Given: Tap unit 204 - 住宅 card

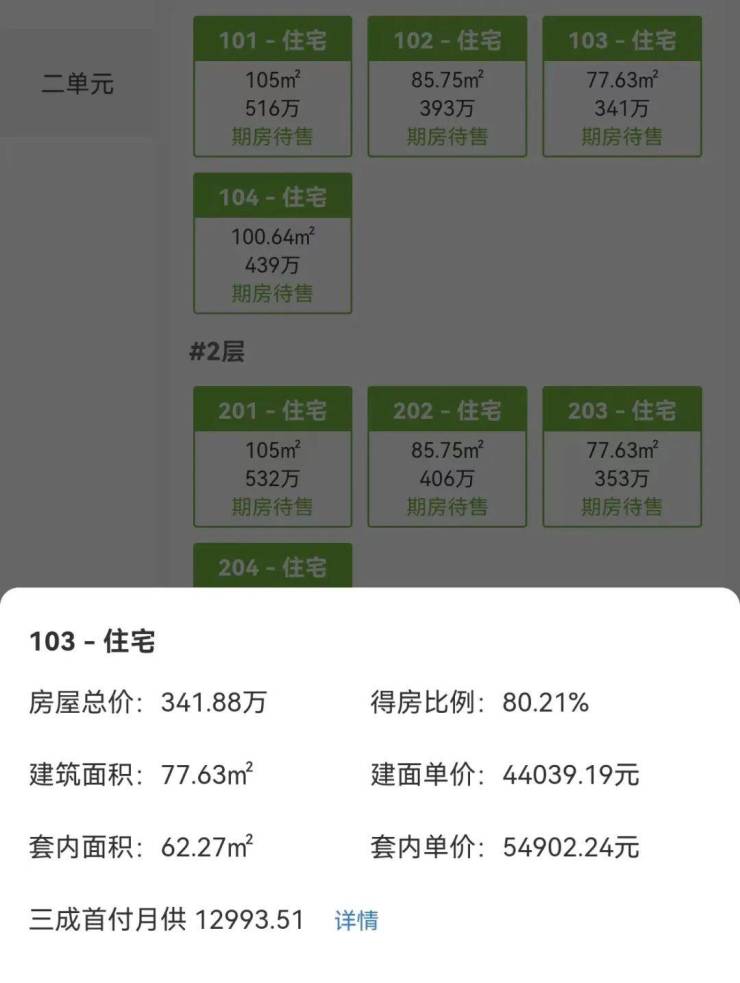Looking at the screenshot, I should [272, 567].
